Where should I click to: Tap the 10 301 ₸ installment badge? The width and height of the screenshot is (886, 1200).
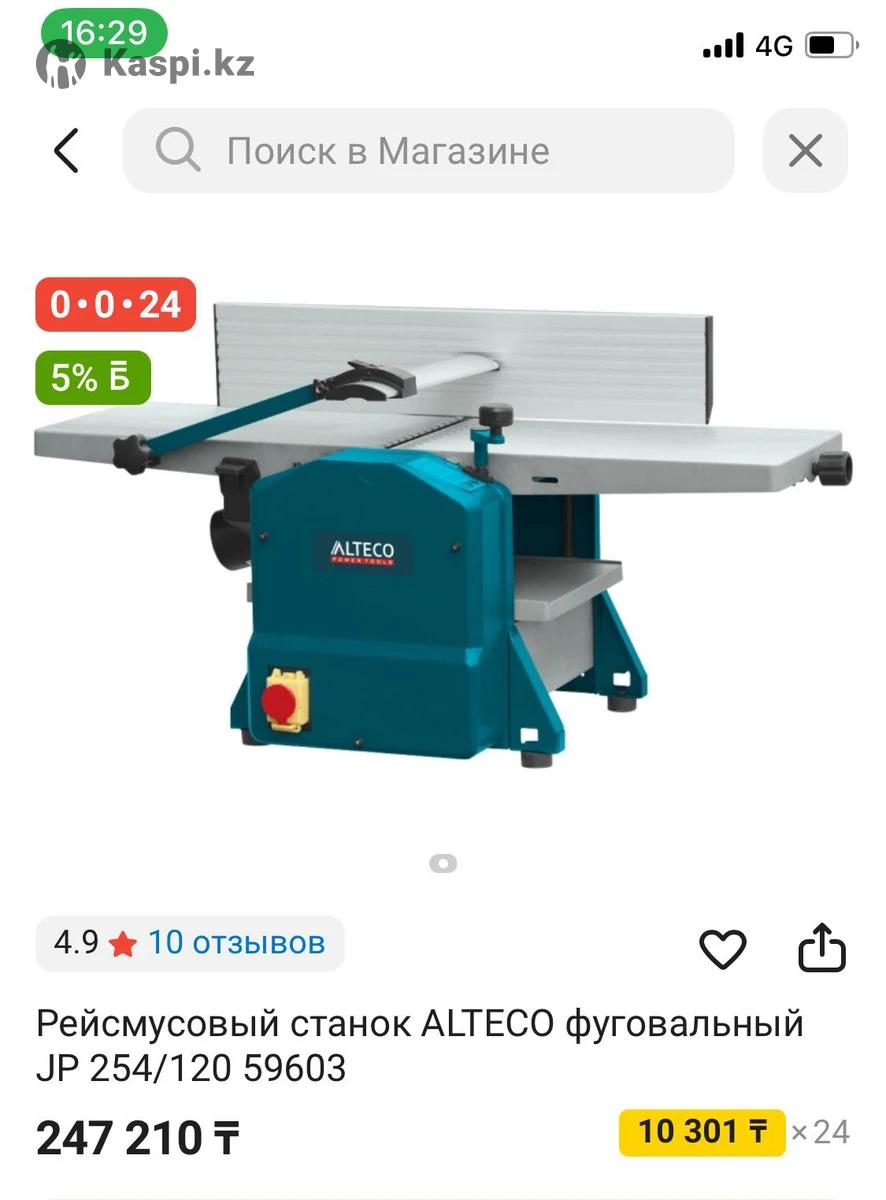702,1132
